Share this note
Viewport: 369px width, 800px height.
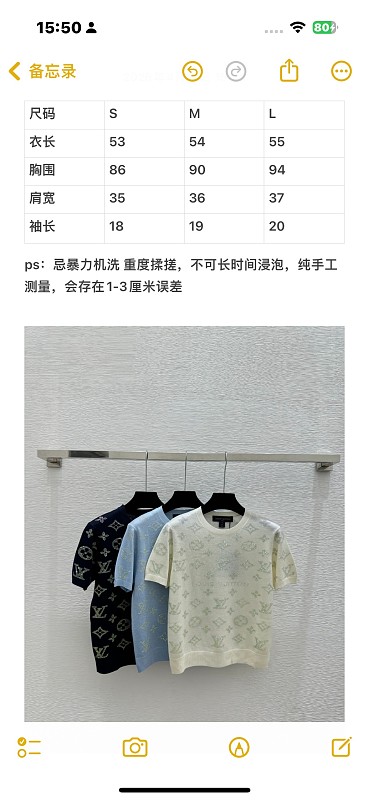pos(289,70)
